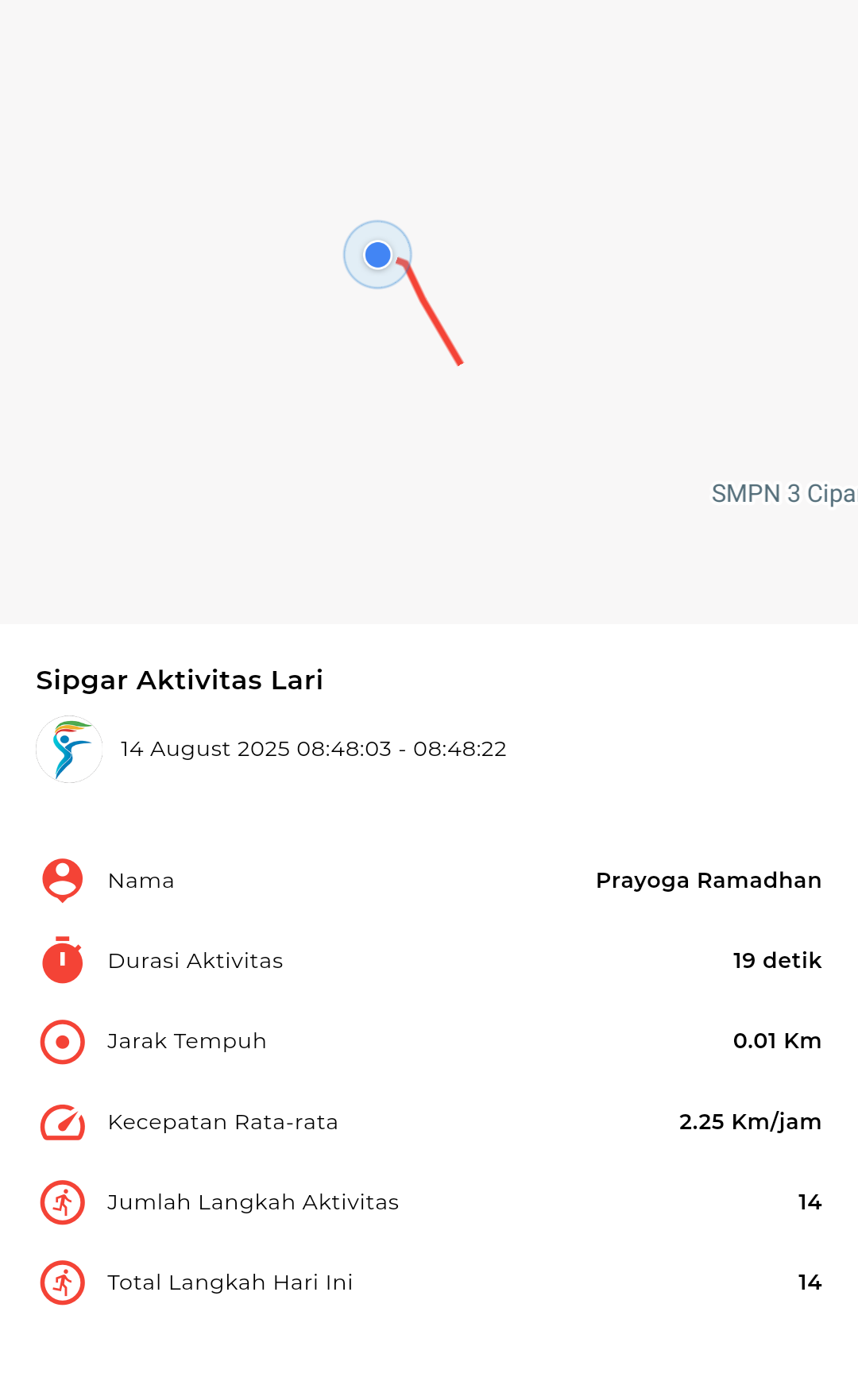Tap the SMPN 3 Cipa map label

784,494
